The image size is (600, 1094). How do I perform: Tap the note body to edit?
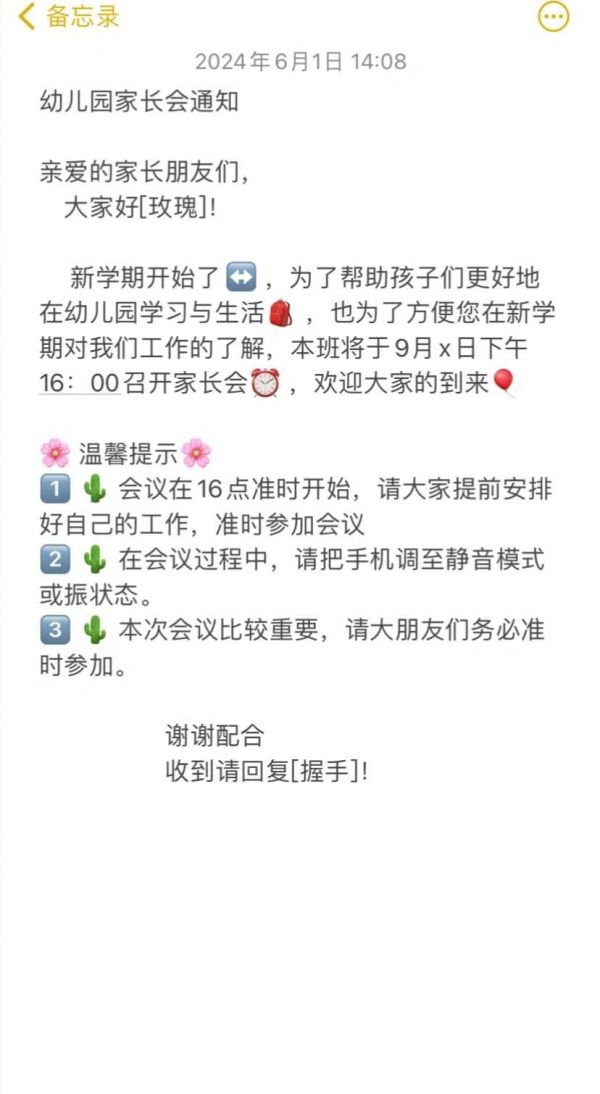300,900
